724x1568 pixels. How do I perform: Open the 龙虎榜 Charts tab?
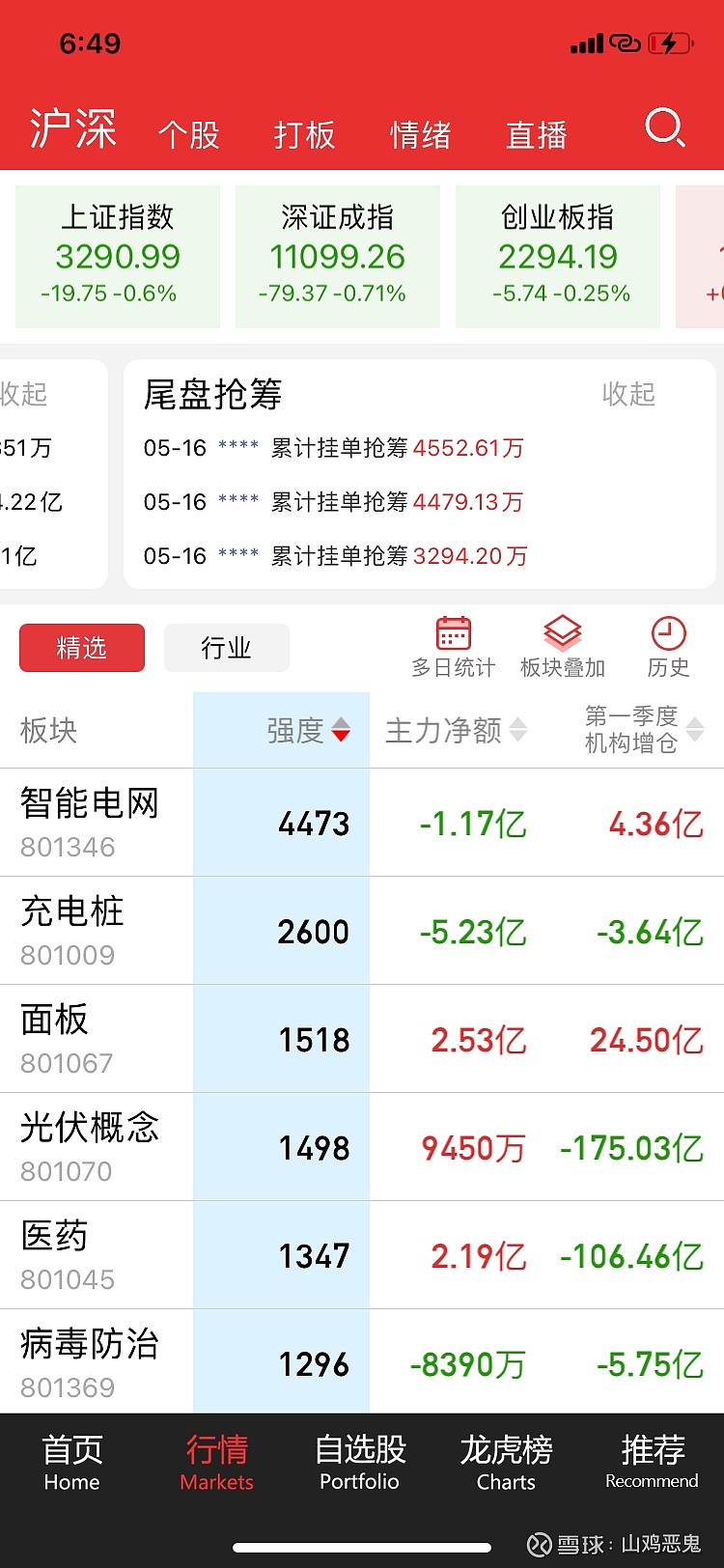(506, 1463)
